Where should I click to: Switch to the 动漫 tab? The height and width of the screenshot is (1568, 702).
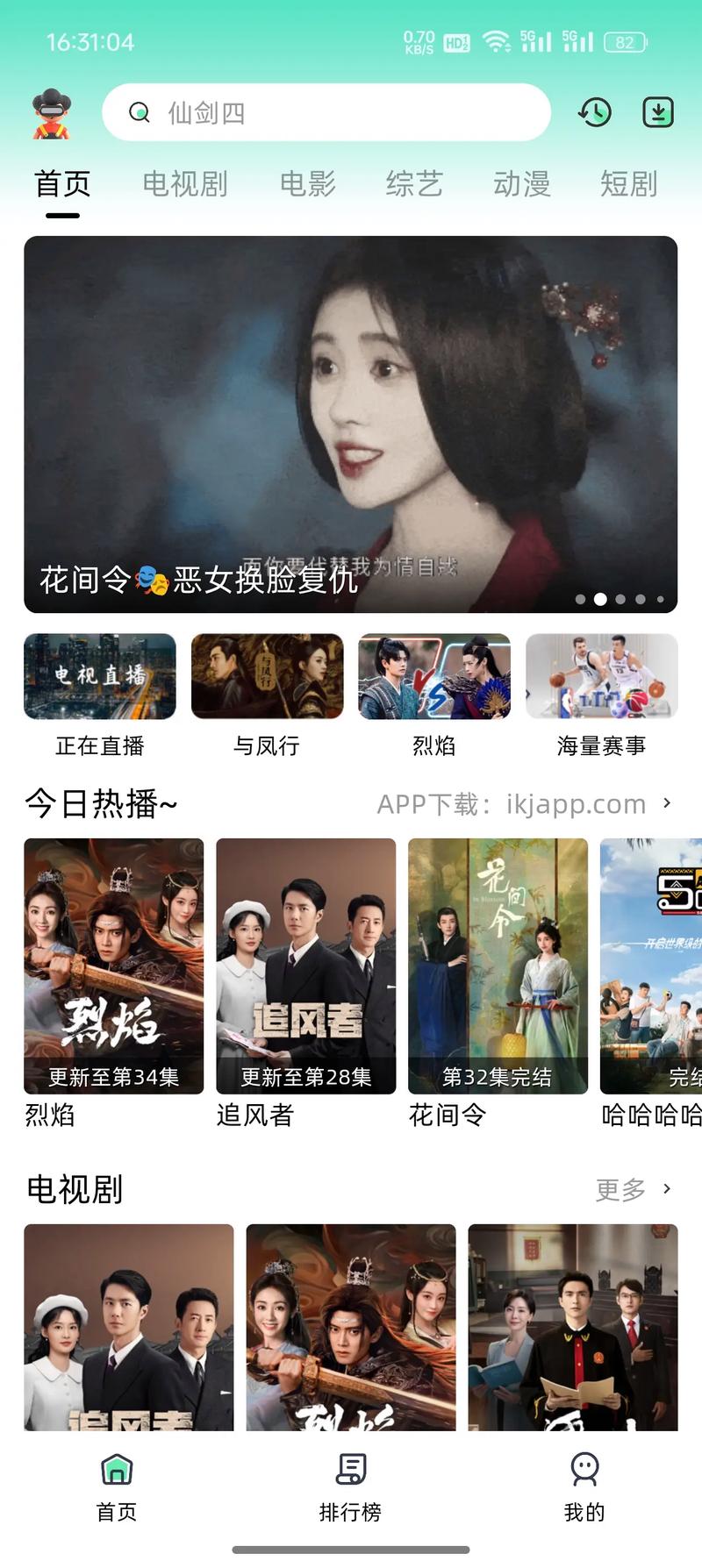(x=521, y=184)
